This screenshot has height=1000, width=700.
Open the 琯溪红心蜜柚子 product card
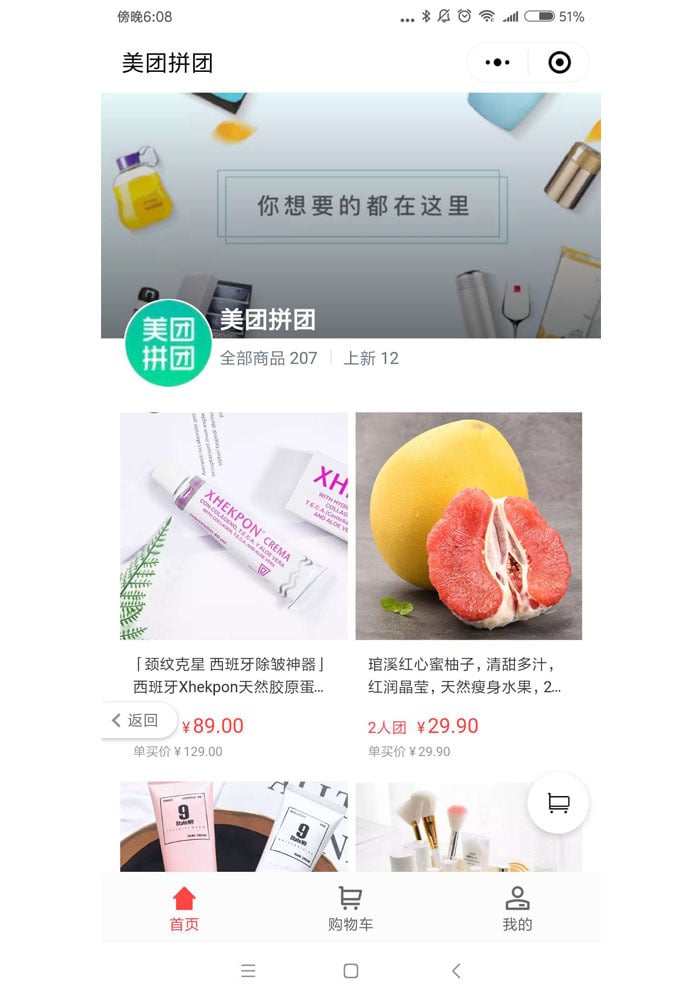click(468, 526)
